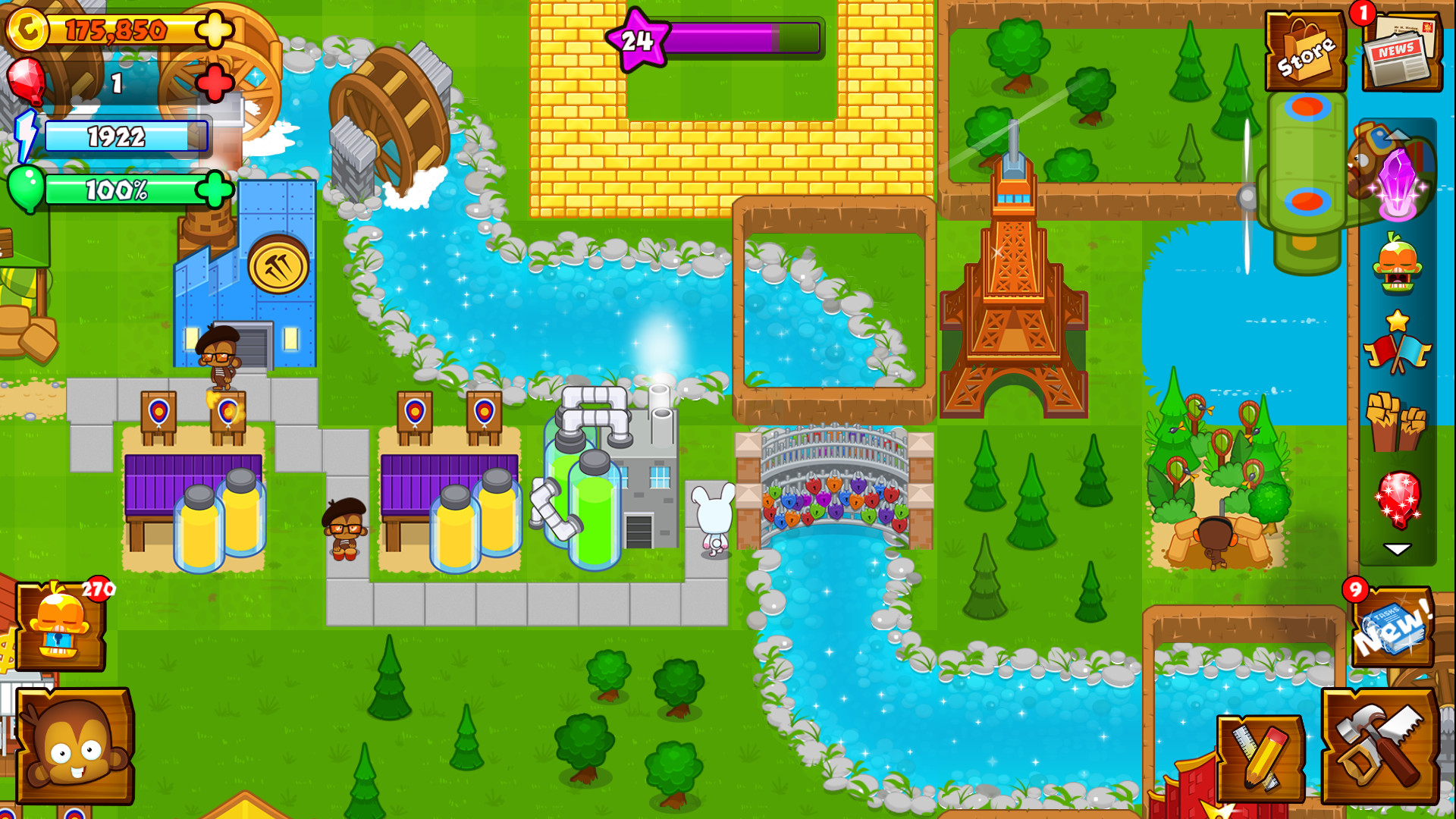Select the Eiffel Tower building
This screenshot has width=1456, height=819.
(1013, 303)
